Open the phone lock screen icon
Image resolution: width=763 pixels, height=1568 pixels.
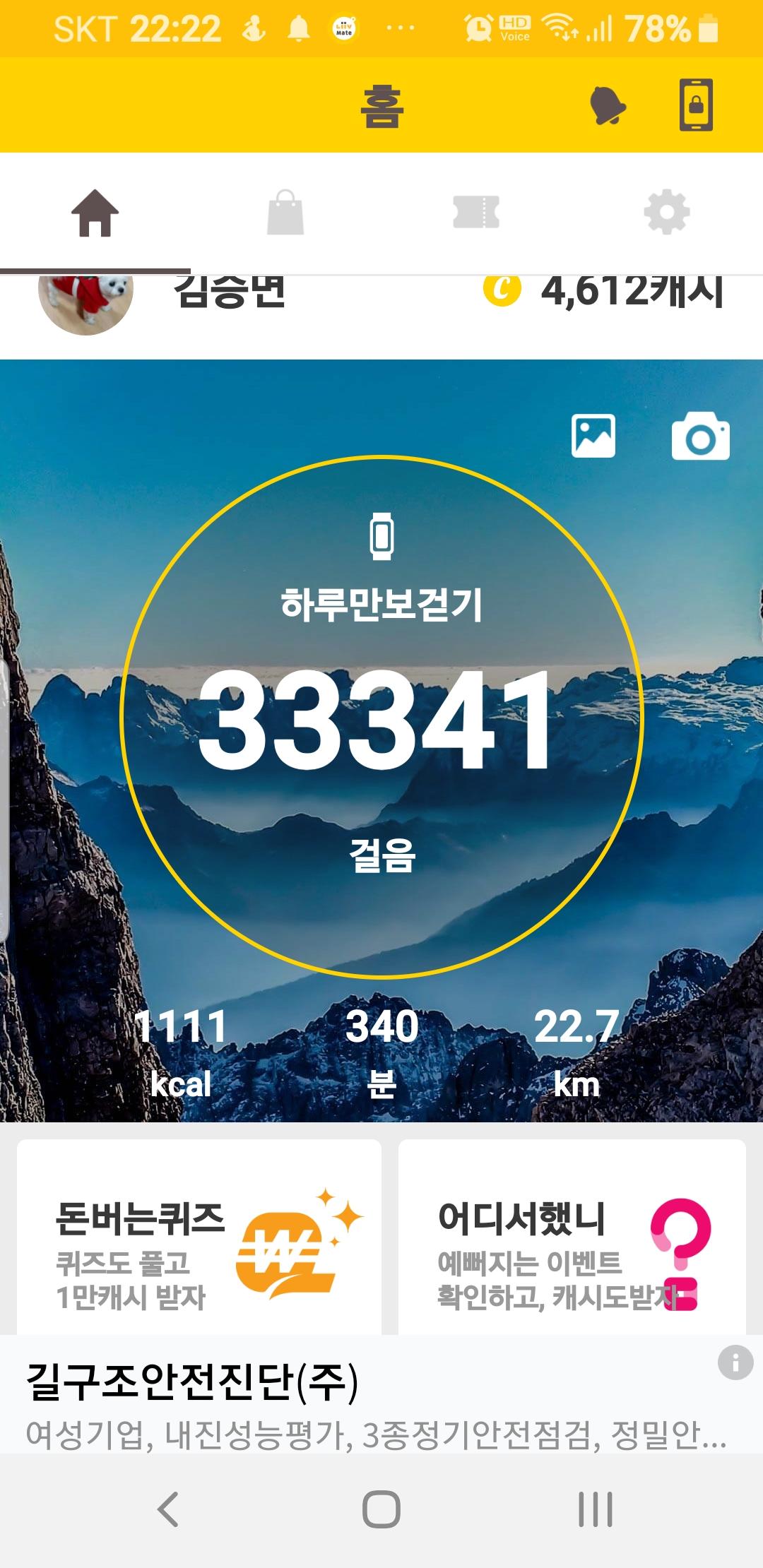(696, 106)
